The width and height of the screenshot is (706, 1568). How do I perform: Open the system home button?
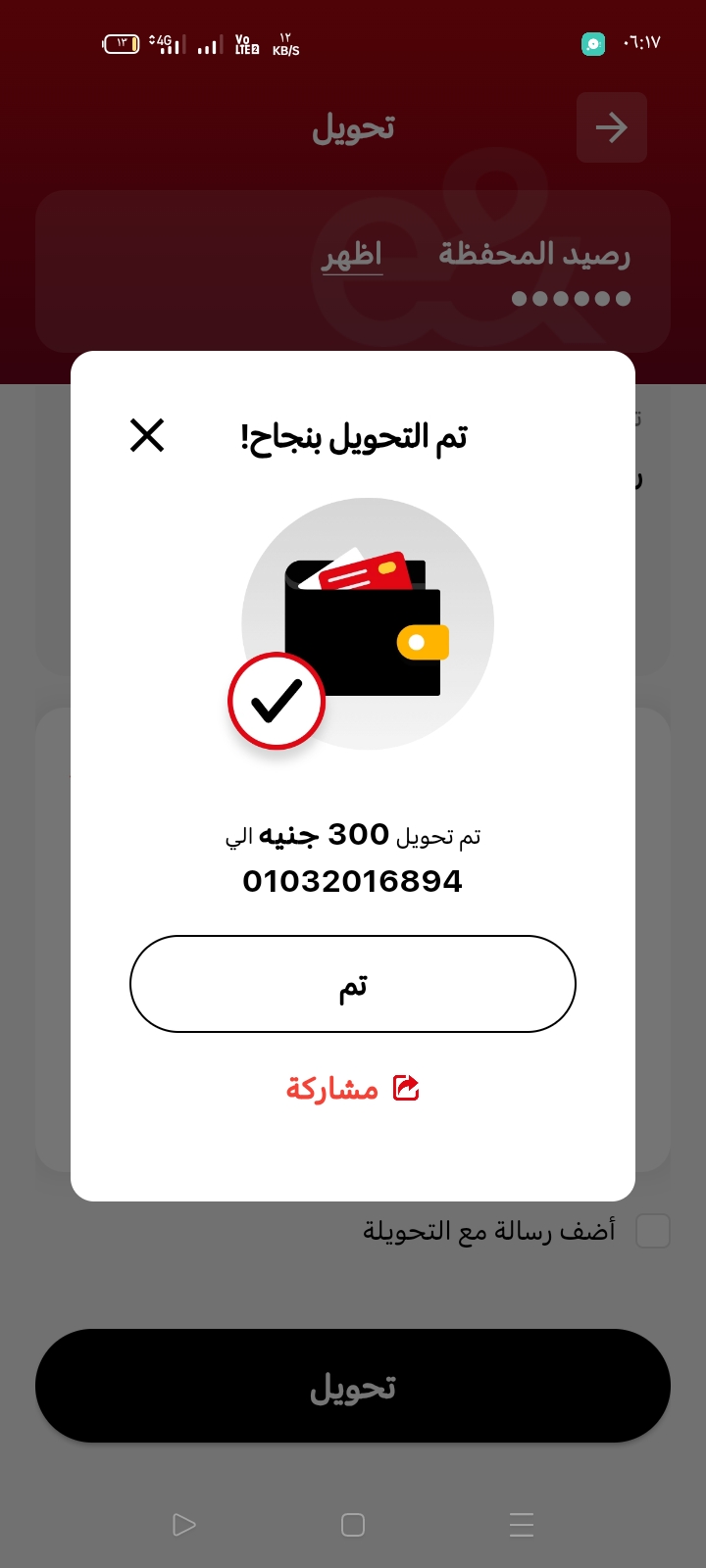tap(353, 1525)
